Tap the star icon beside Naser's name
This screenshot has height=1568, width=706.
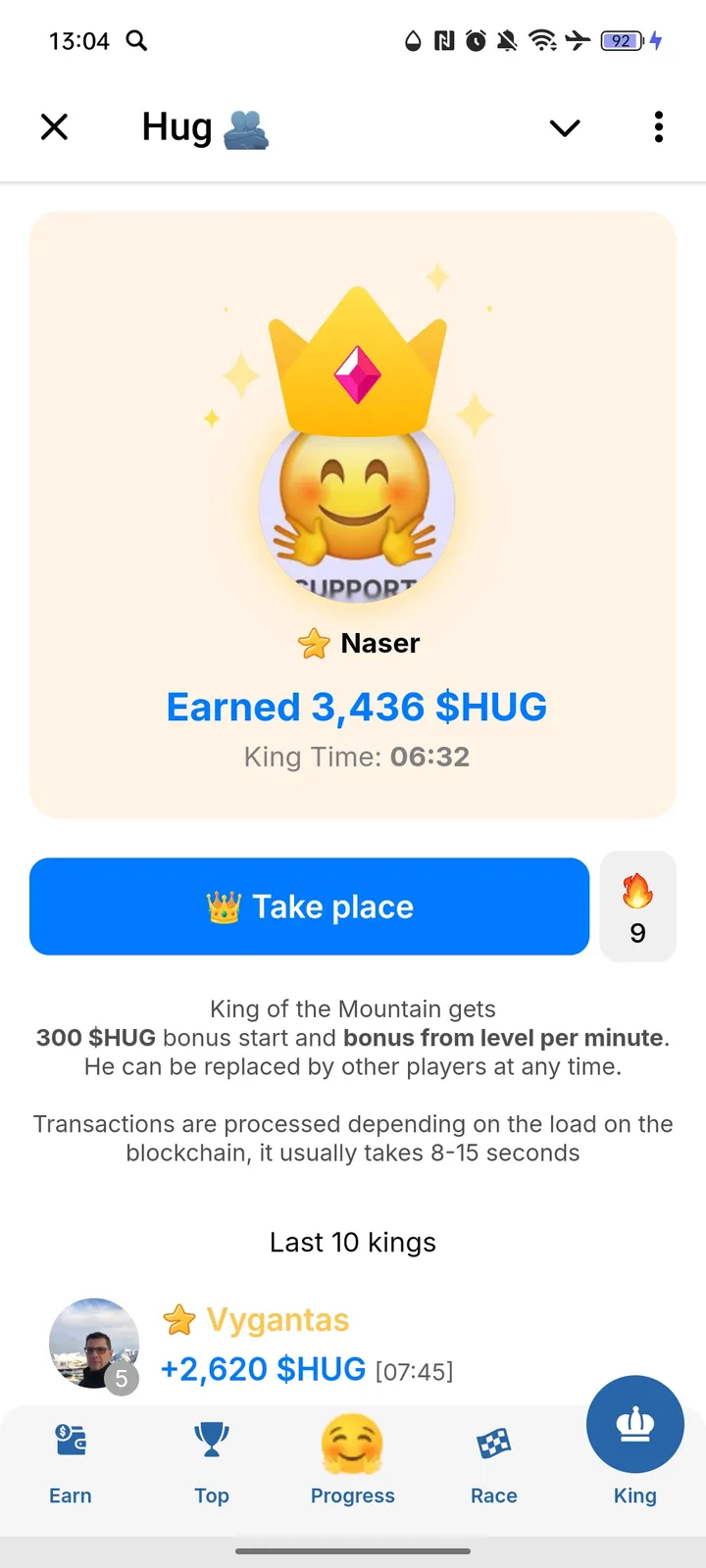(314, 643)
